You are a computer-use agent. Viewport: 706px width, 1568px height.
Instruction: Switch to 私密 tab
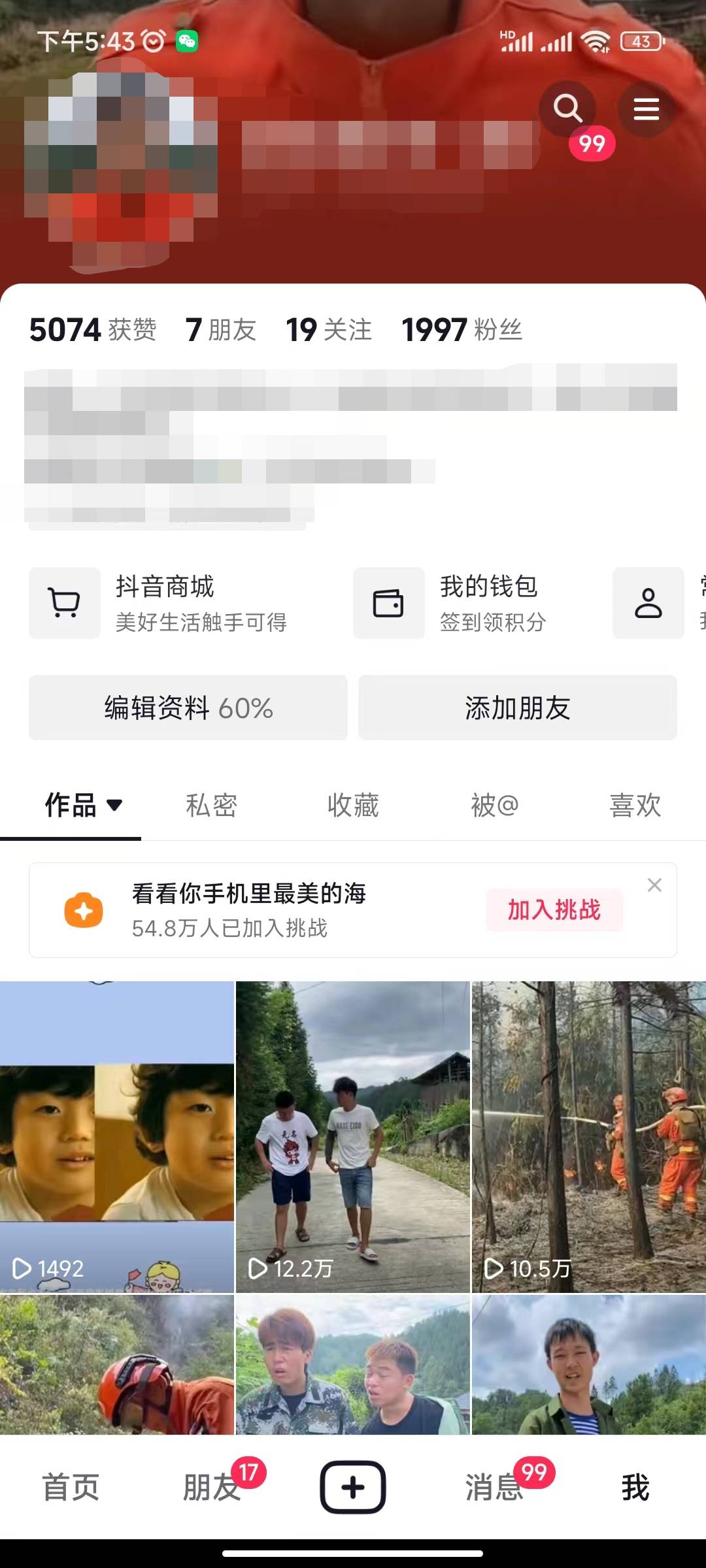coord(211,805)
